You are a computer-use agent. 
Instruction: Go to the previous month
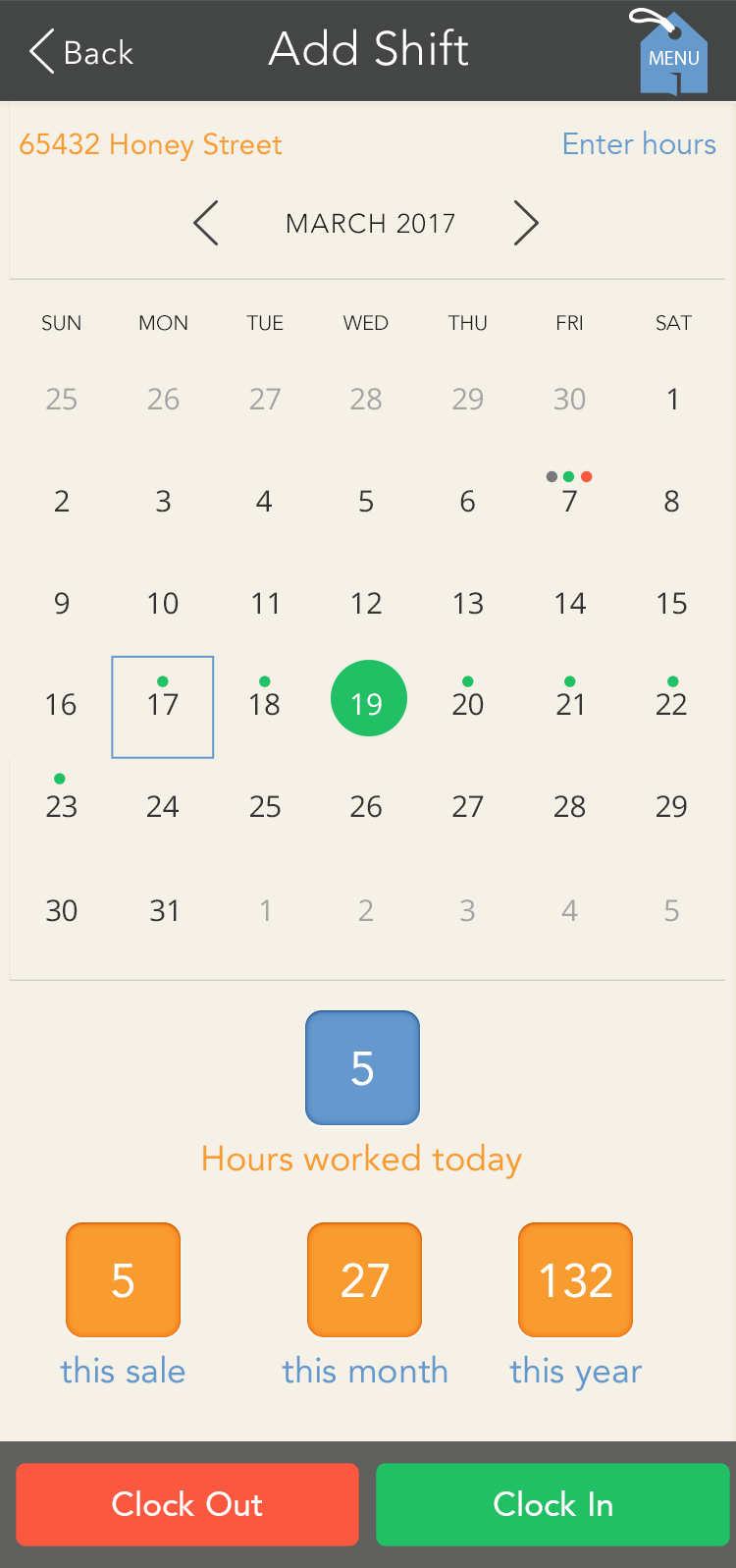(x=206, y=224)
